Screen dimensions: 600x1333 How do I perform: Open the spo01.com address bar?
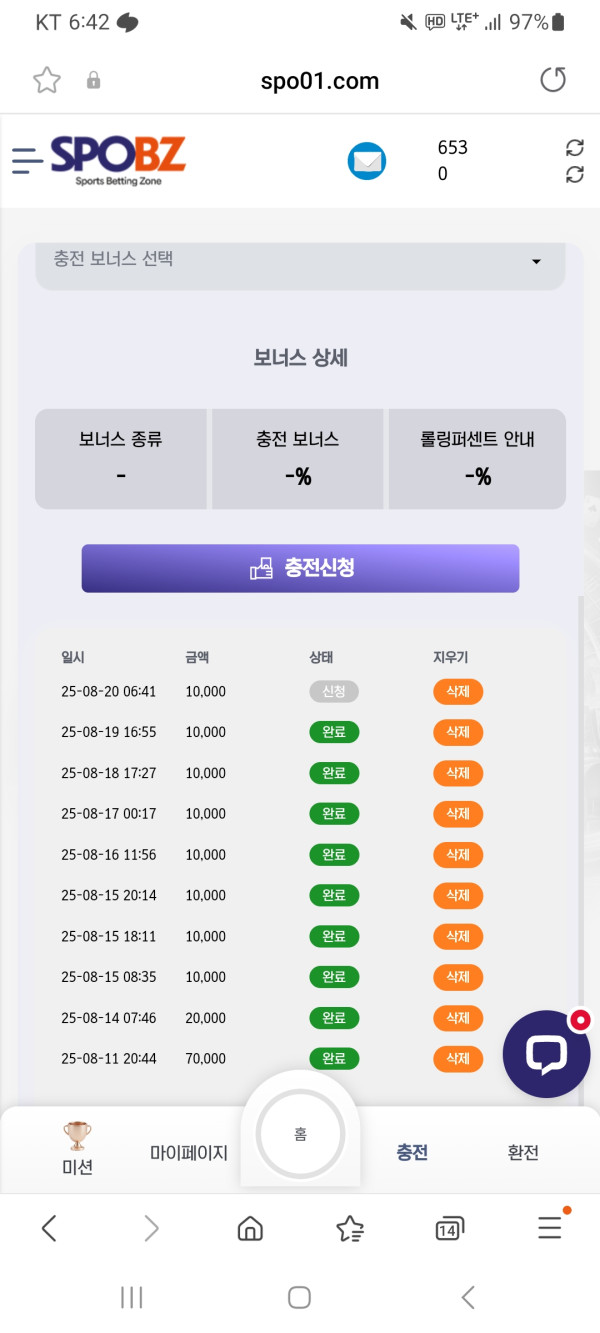pyautogui.click(x=320, y=81)
